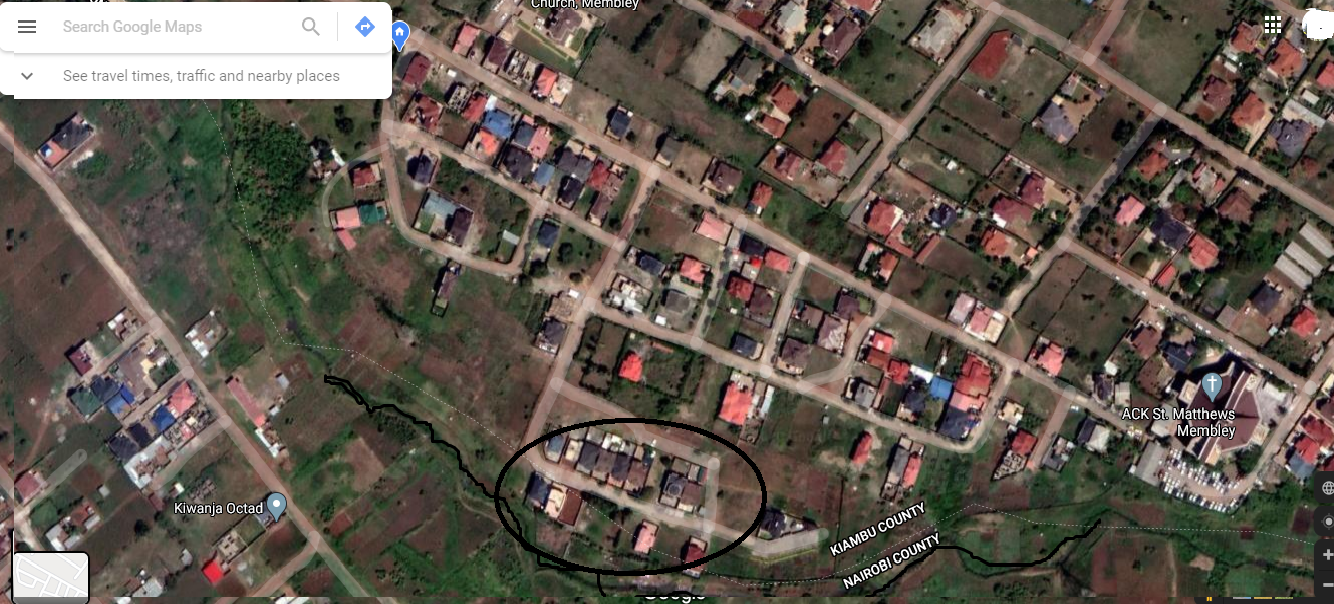Open the hamburger menu
This screenshot has width=1334, height=604.
tap(27, 27)
